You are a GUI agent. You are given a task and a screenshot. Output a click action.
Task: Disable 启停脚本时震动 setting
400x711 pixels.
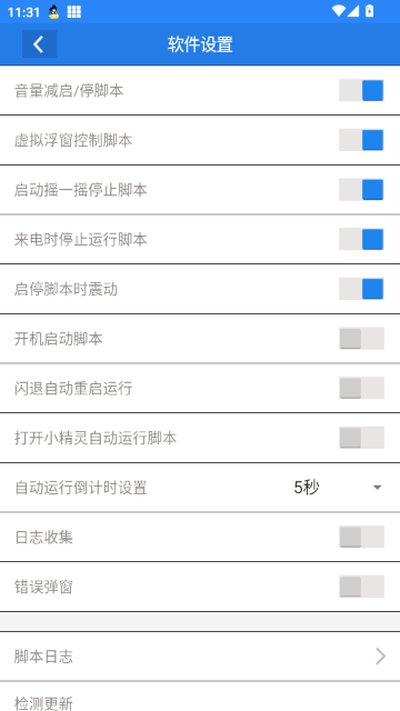pyautogui.click(x=361, y=289)
